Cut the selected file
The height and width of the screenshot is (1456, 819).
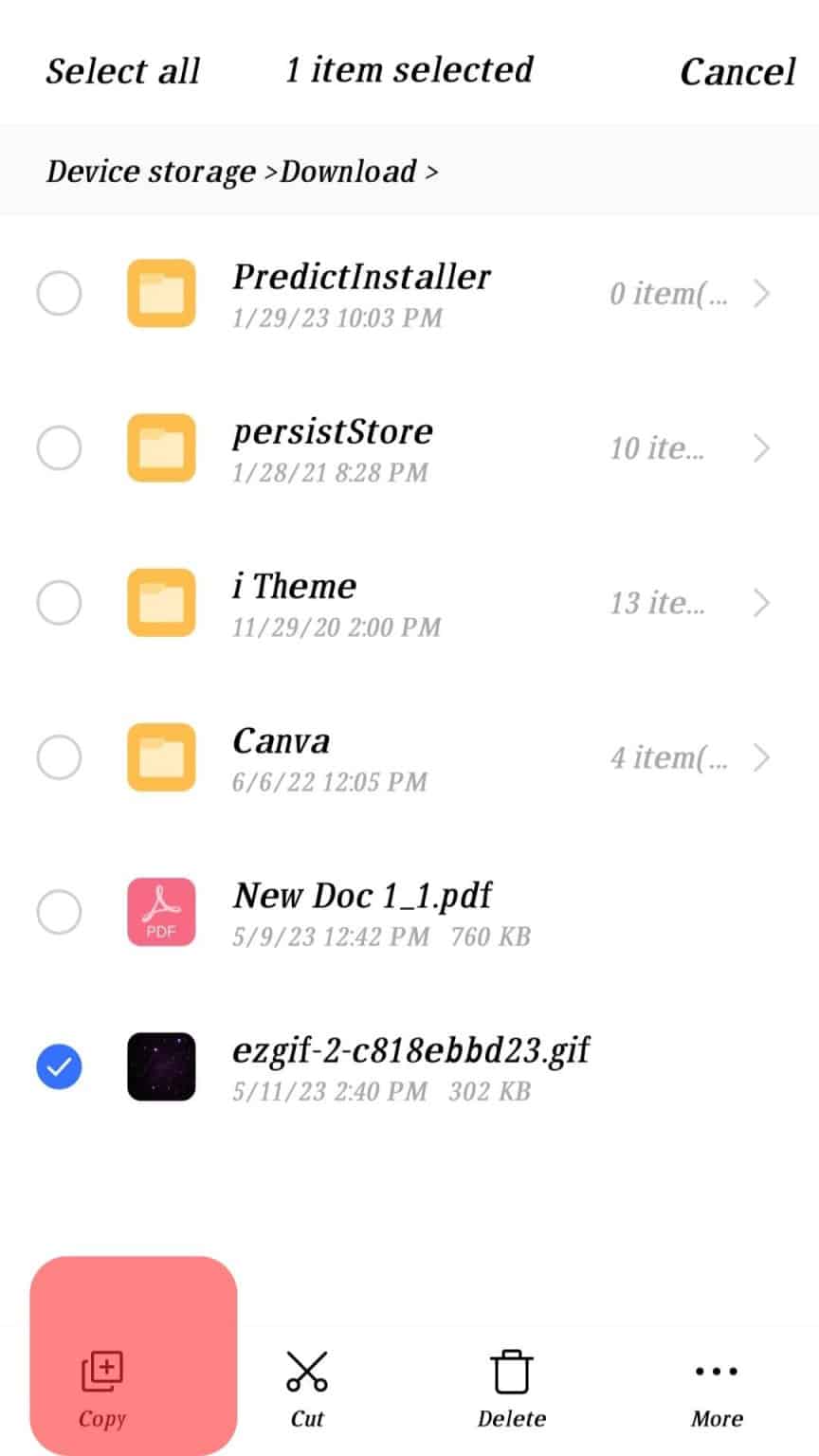click(307, 1388)
